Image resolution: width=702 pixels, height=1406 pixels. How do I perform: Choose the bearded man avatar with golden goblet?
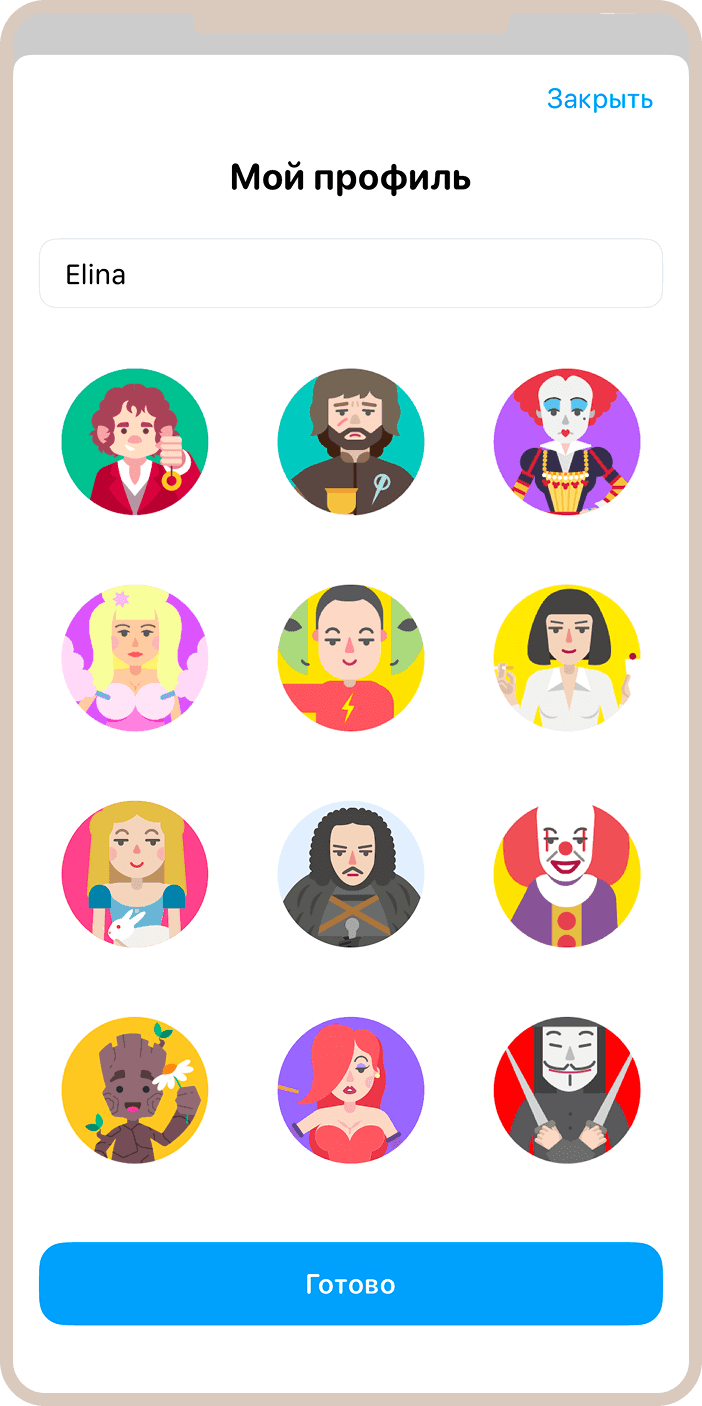click(351, 441)
